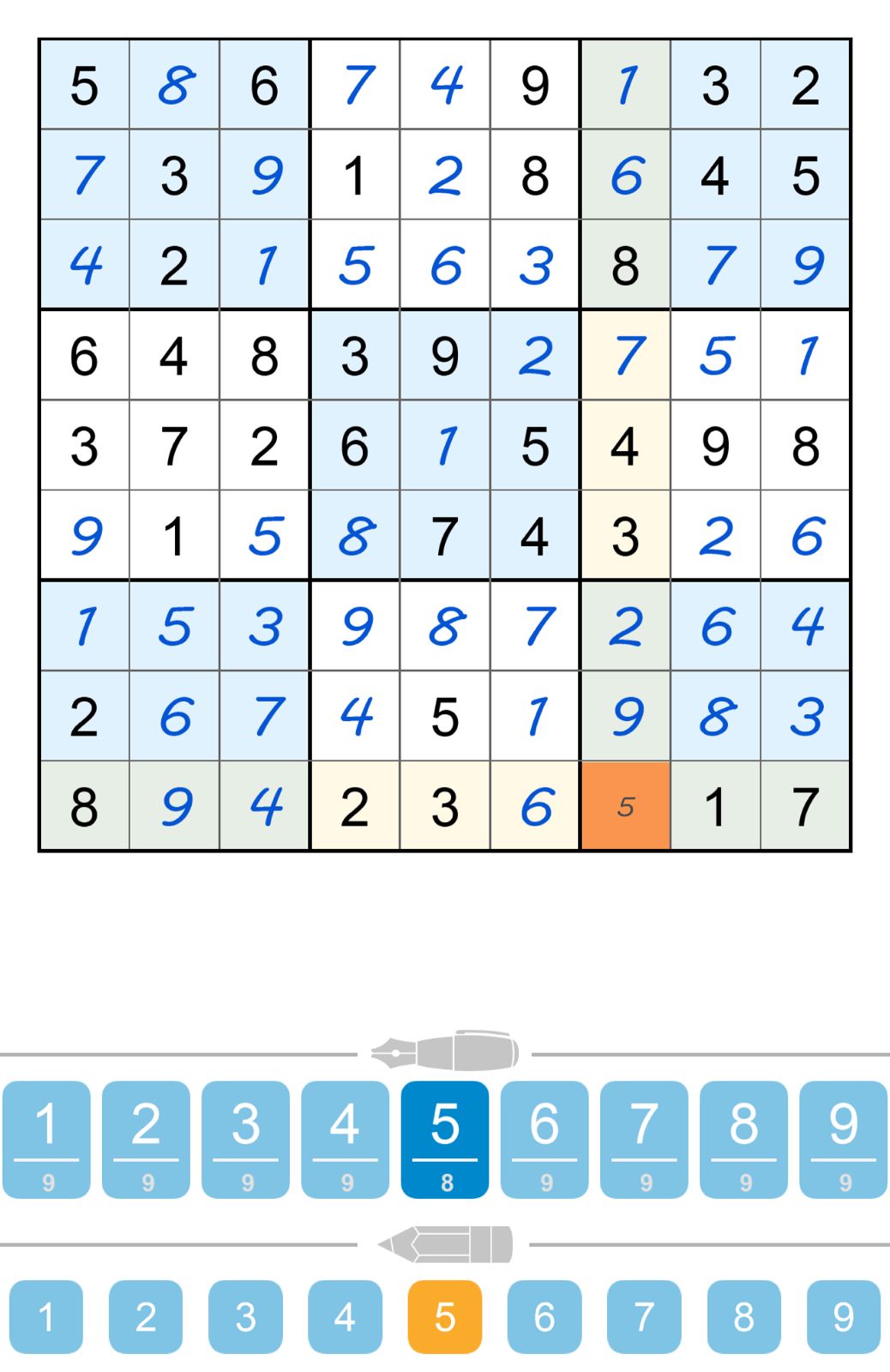
Task: Select the pen input tool
Action: pos(445,1053)
